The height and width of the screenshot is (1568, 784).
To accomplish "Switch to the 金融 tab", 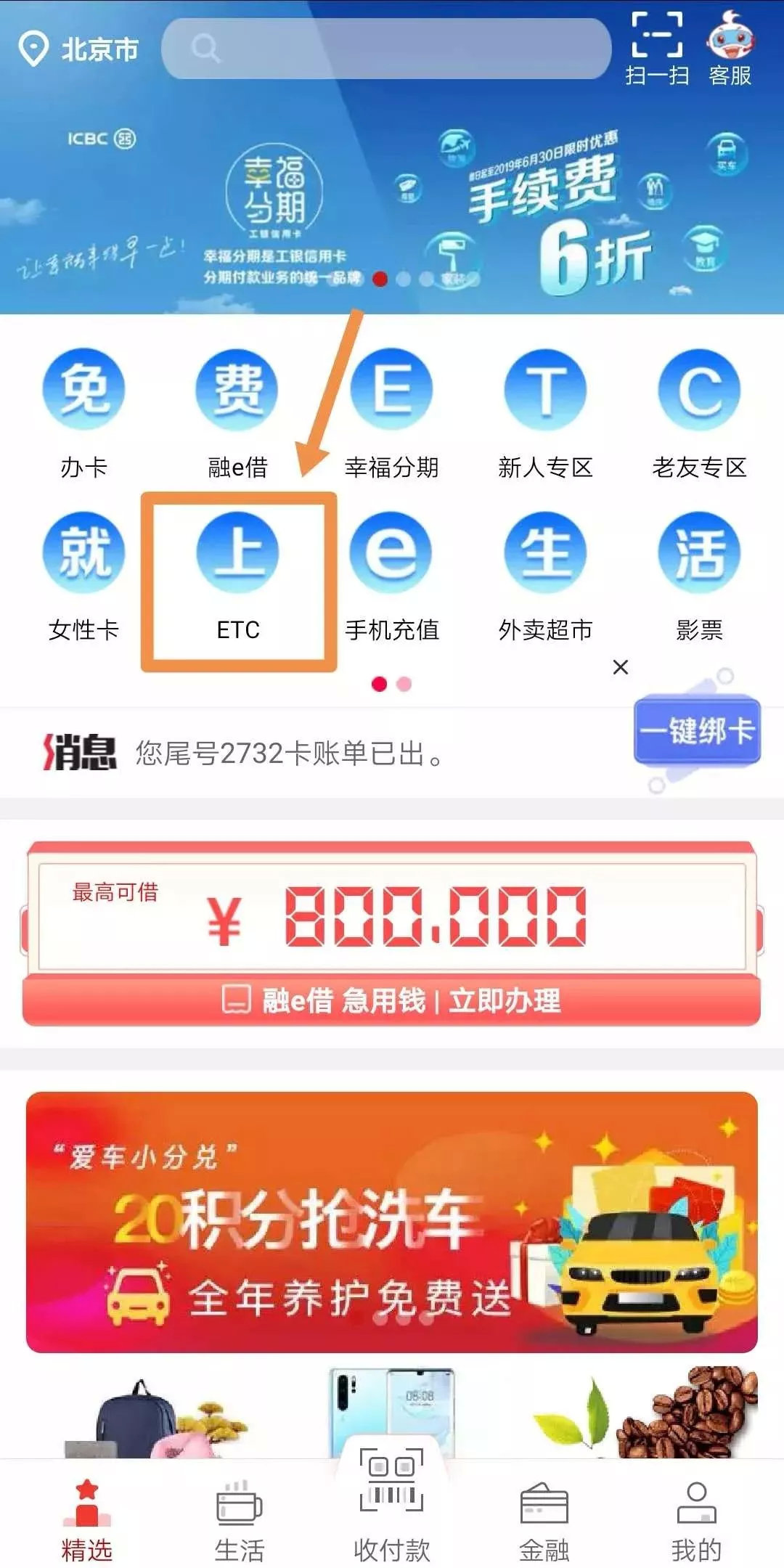I will click(543, 1517).
